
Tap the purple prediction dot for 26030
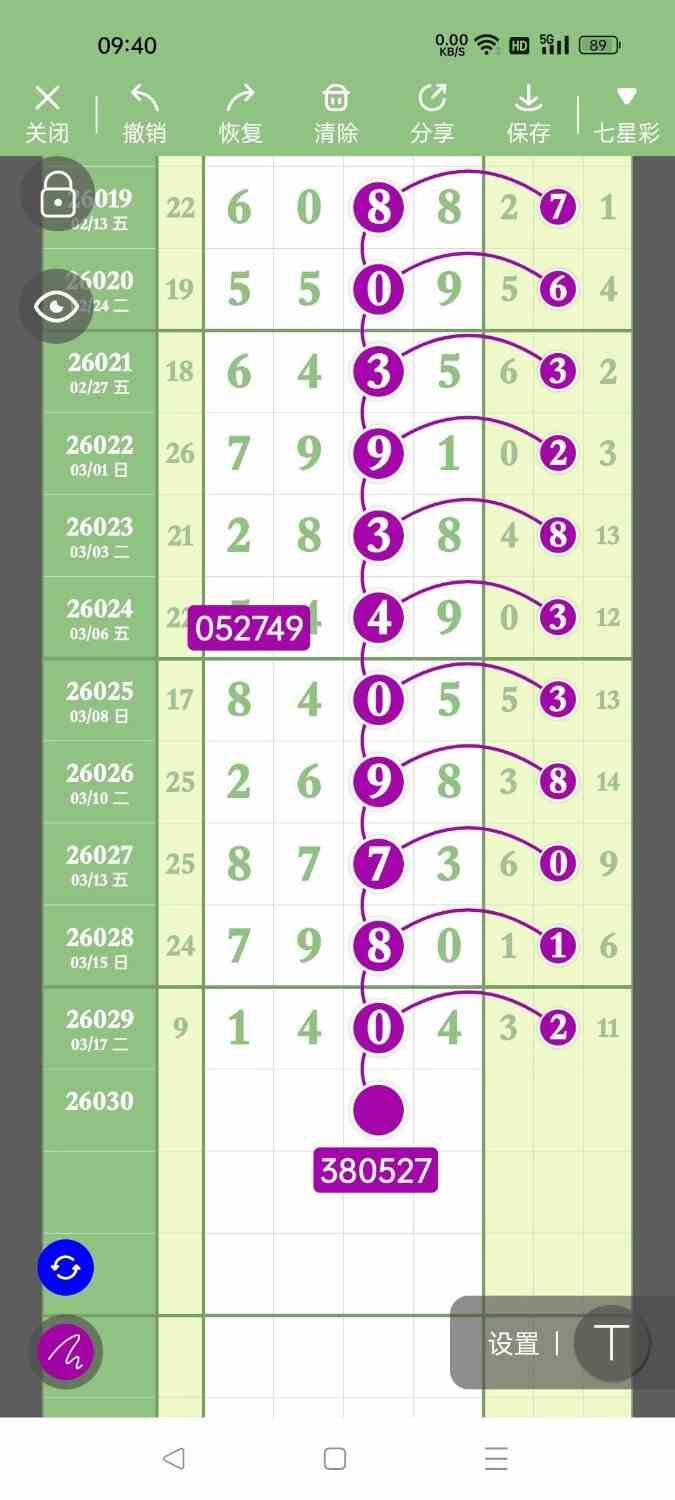[x=378, y=1110]
